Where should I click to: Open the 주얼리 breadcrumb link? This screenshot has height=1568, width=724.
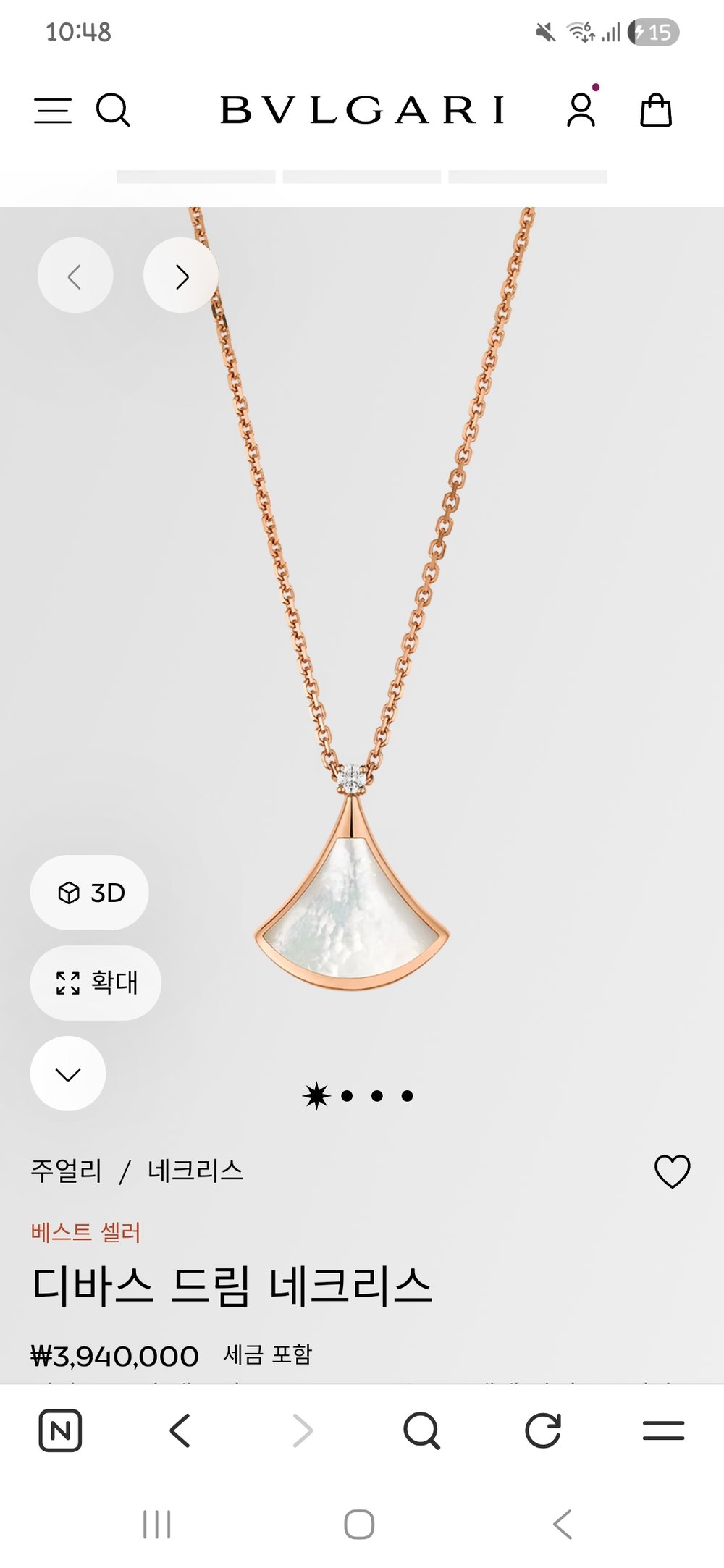click(66, 1171)
